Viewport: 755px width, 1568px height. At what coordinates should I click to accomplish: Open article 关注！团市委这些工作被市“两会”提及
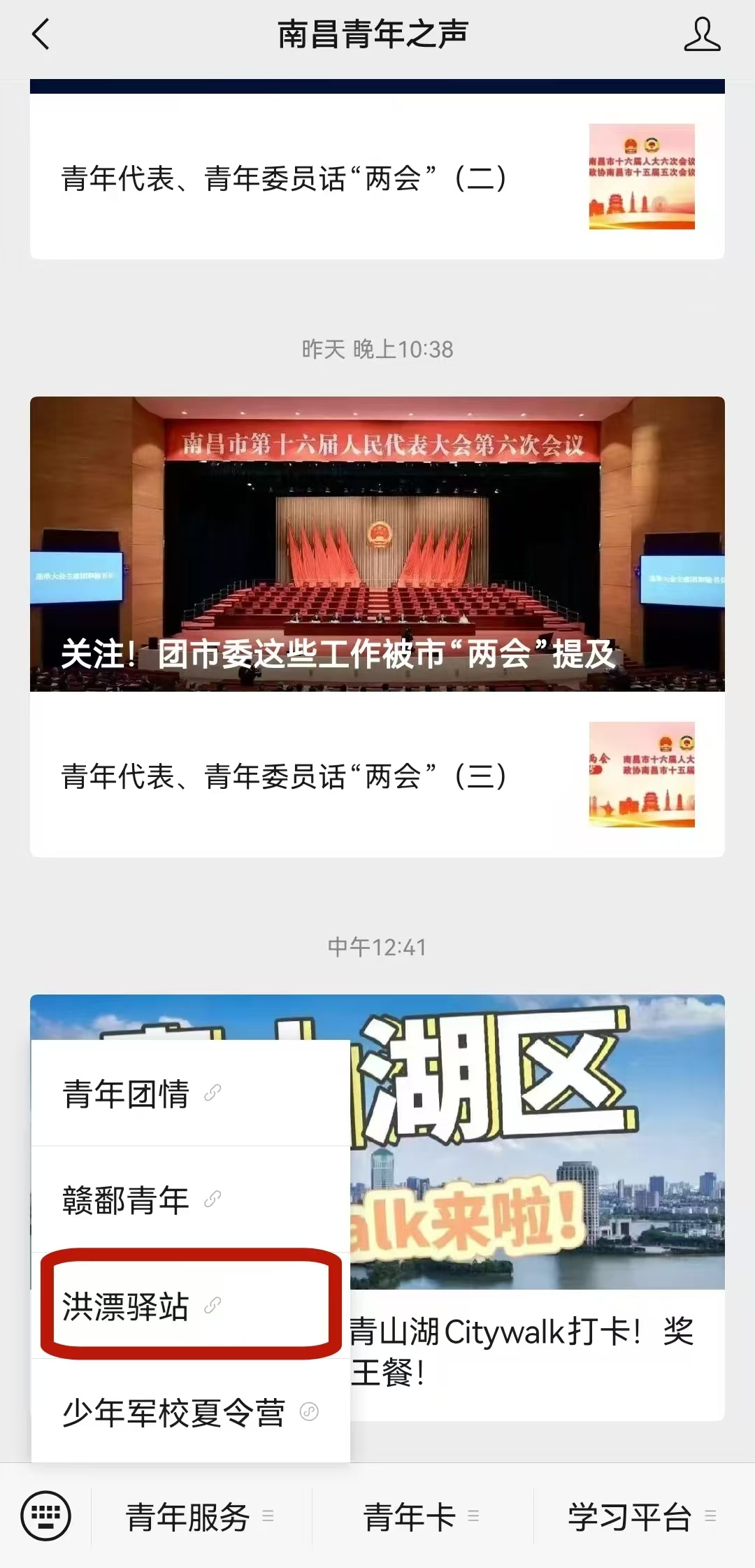(x=377, y=544)
